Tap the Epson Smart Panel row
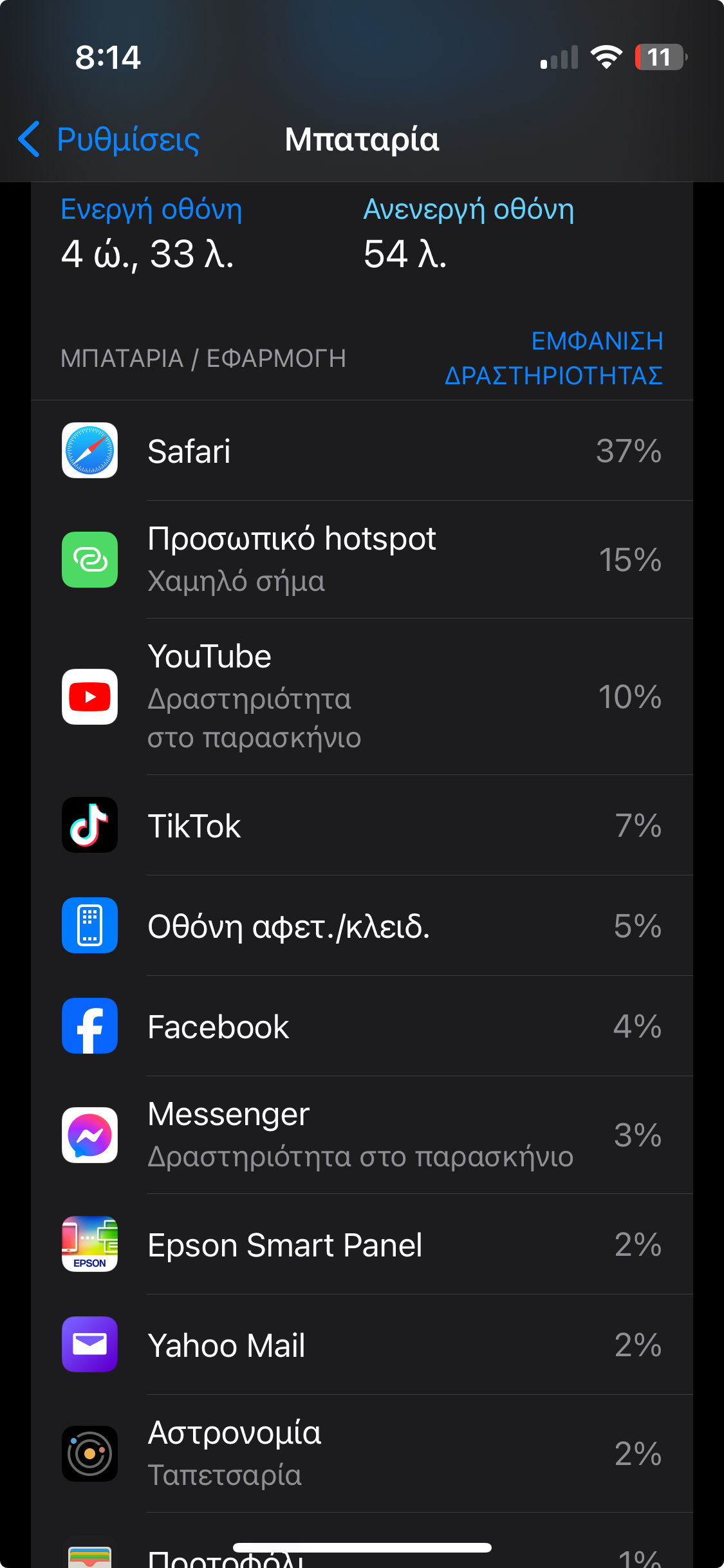The width and height of the screenshot is (724, 1568). (362, 1244)
